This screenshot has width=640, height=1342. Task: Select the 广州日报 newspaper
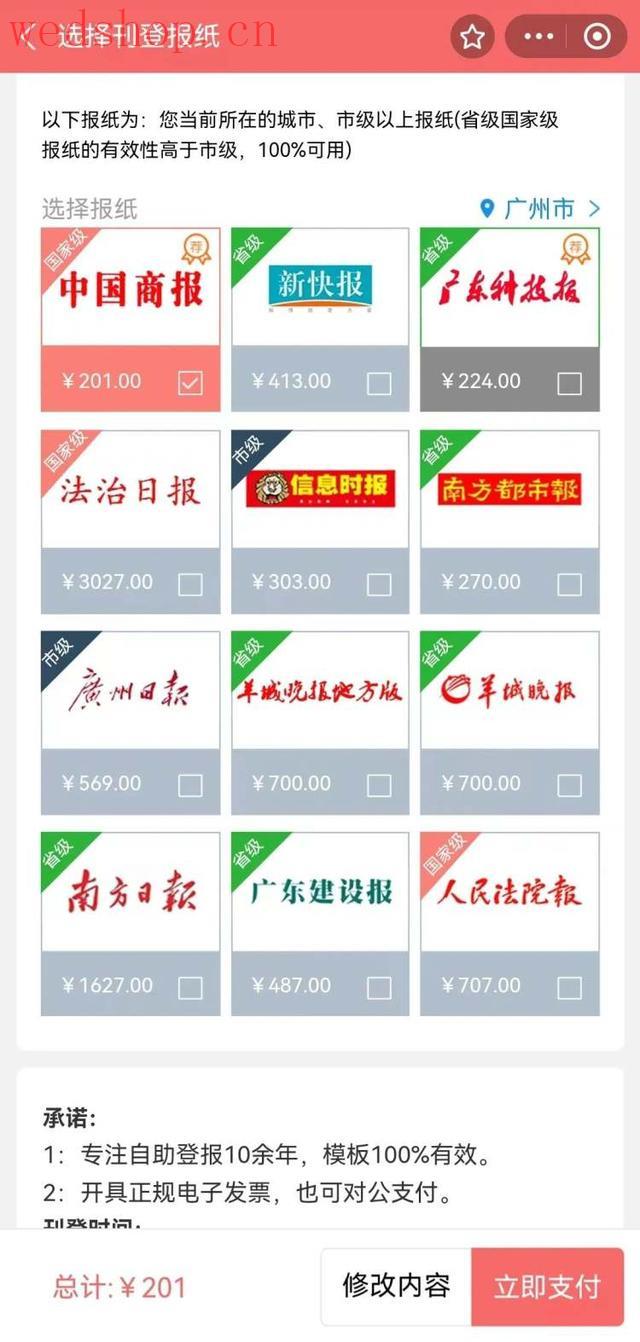pos(190,785)
